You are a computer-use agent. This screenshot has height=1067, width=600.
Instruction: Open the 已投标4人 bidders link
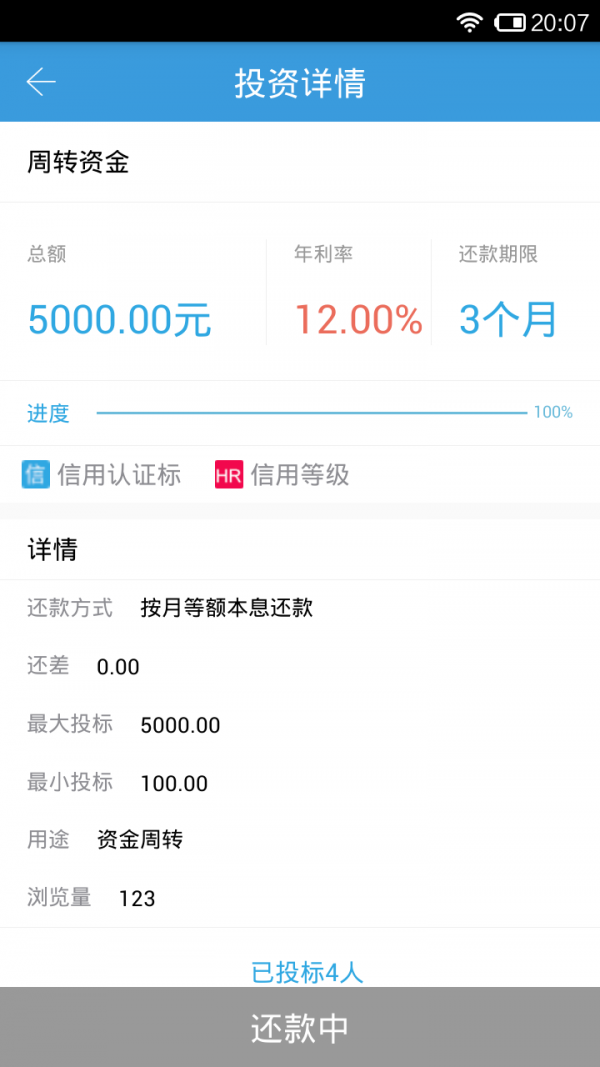[x=307, y=972]
